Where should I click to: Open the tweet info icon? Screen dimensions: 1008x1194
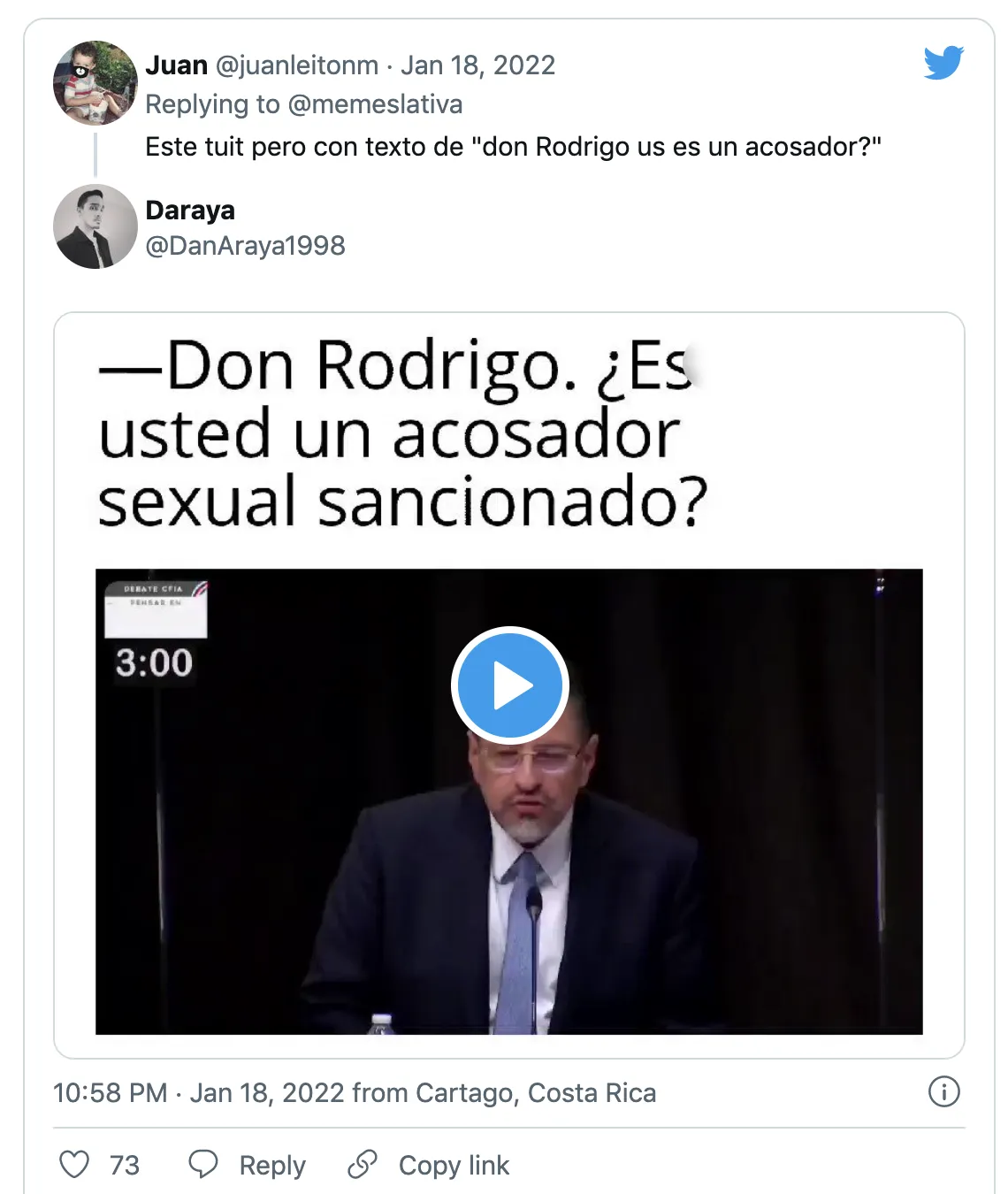[x=943, y=1091]
